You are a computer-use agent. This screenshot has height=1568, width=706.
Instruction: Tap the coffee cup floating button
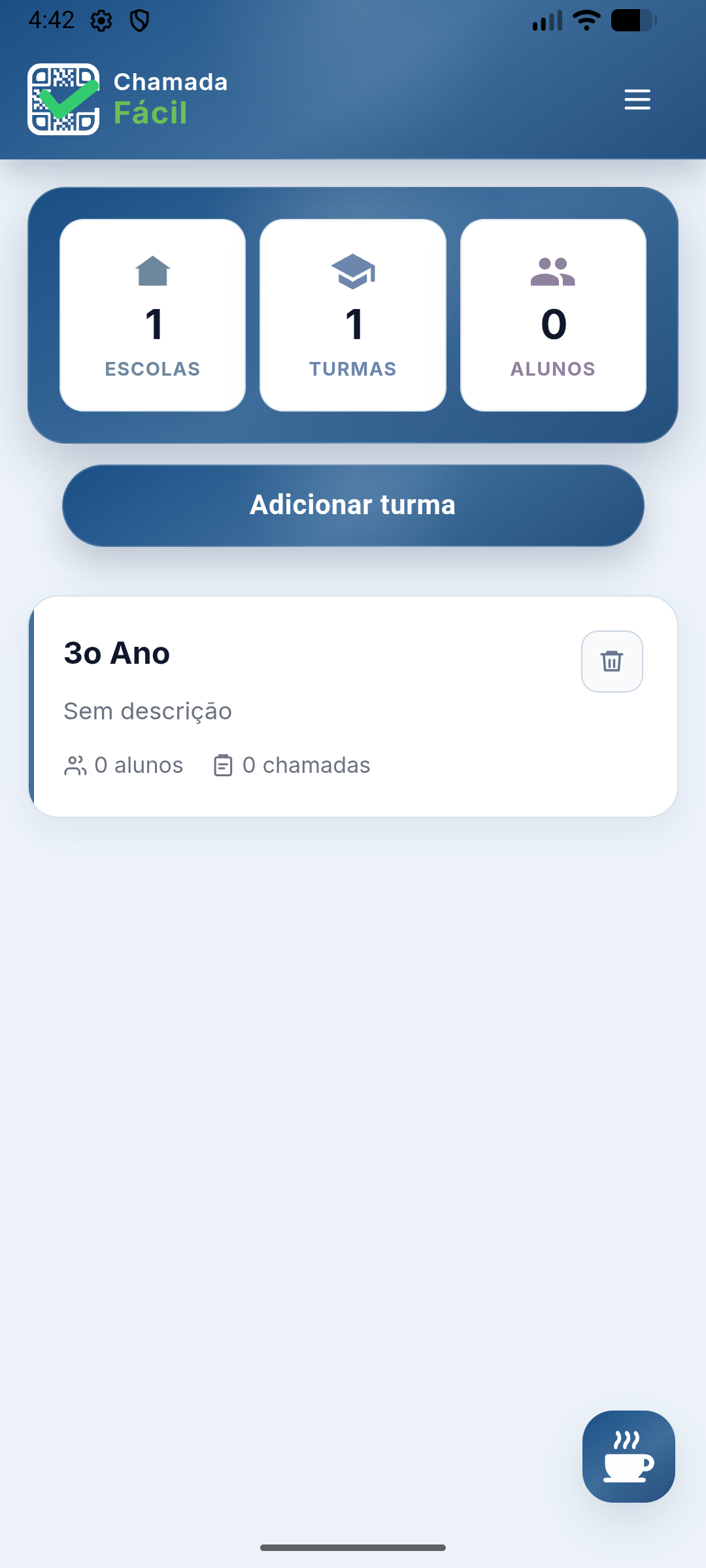pyautogui.click(x=628, y=1456)
